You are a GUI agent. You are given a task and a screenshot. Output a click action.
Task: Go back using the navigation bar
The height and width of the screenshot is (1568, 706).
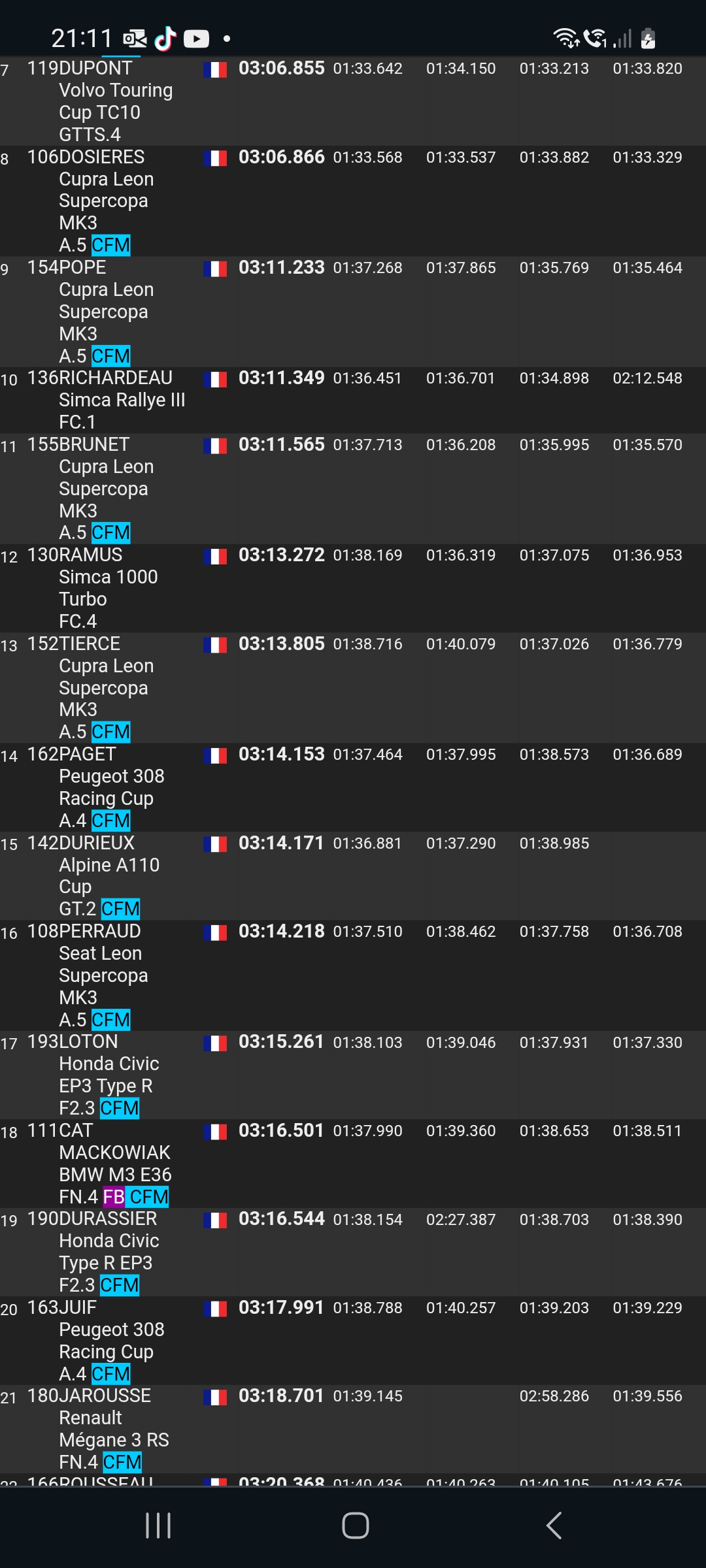click(554, 1526)
